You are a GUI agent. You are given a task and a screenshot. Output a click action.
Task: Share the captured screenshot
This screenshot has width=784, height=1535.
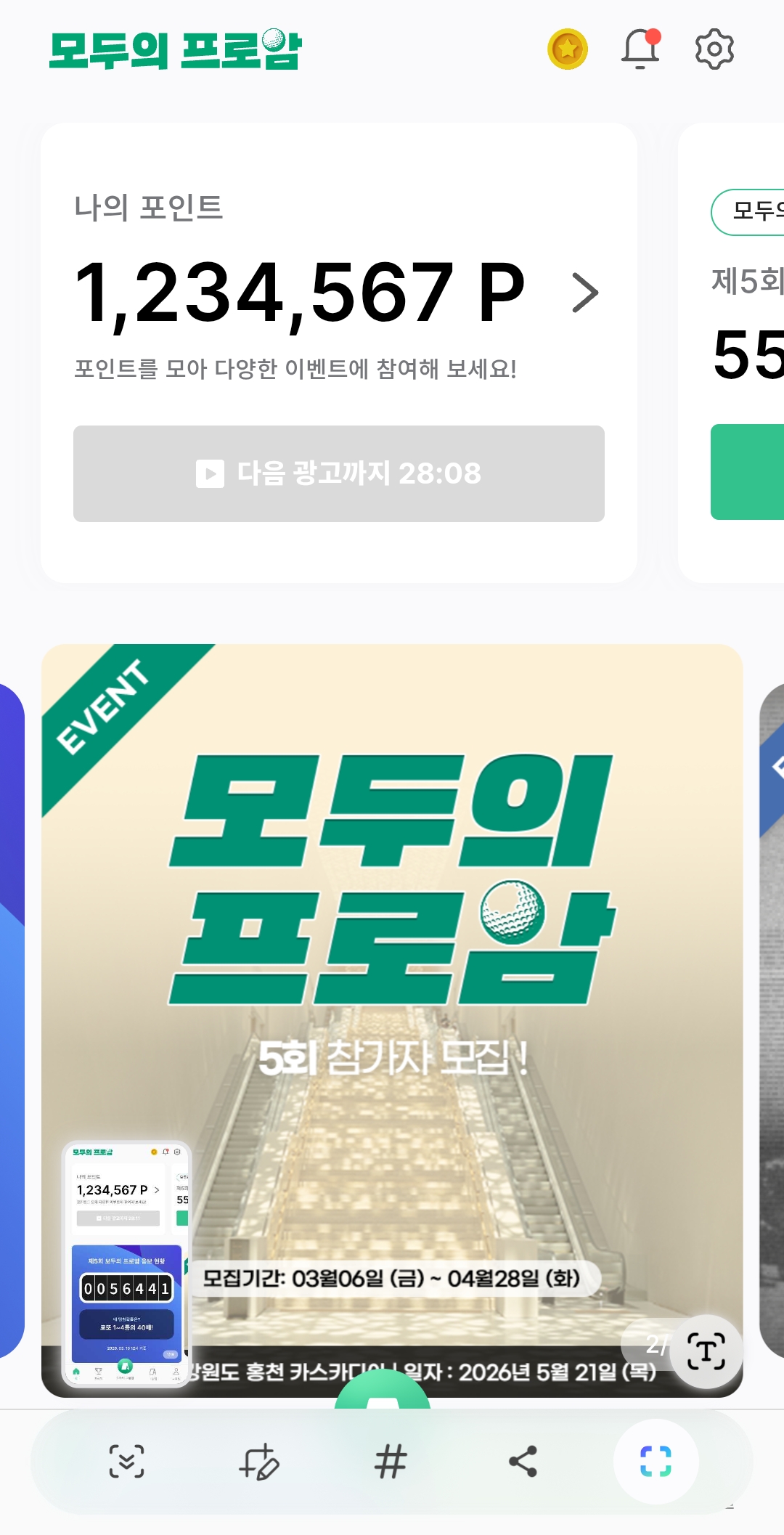tap(523, 1461)
